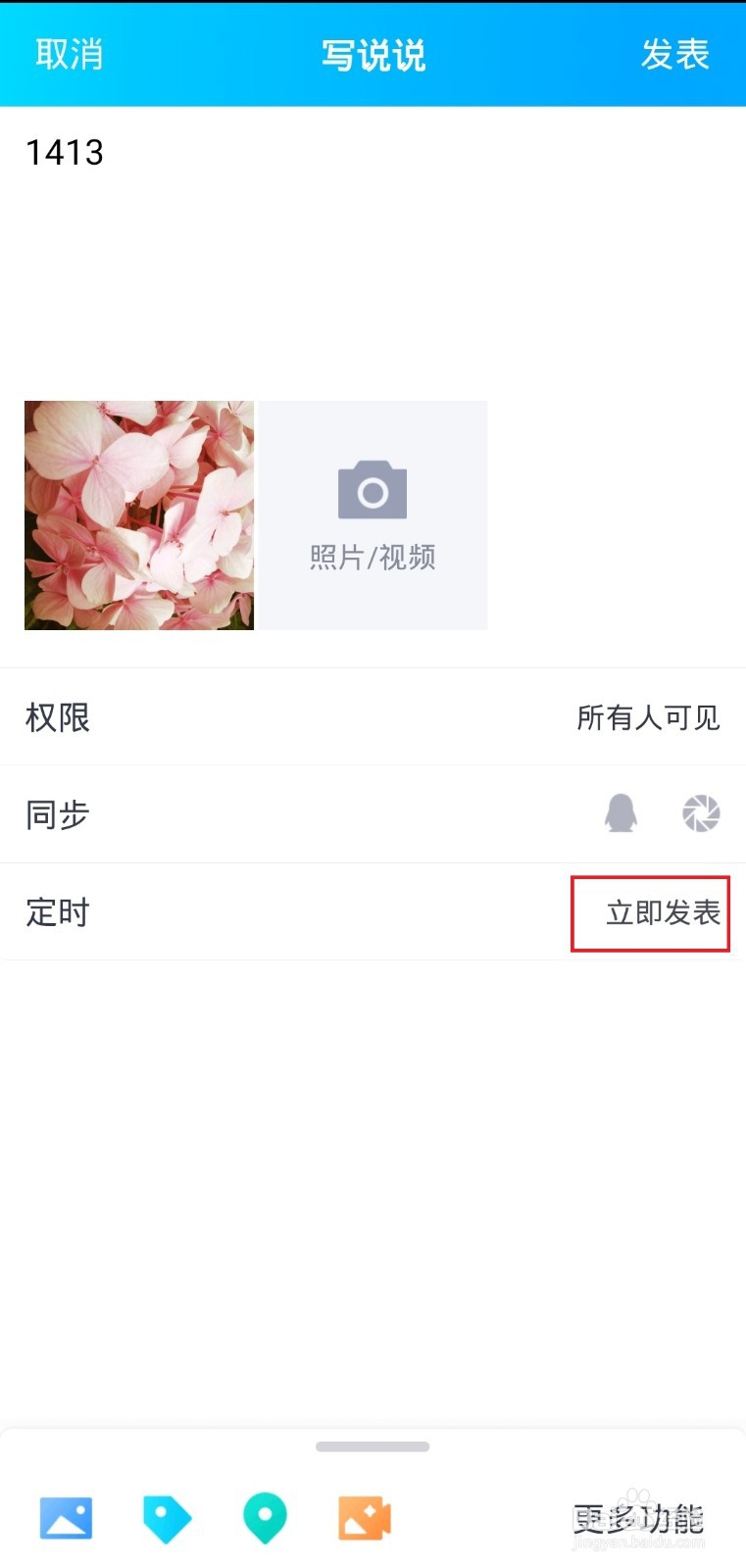Add a location using the map pin icon
The width and height of the screenshot is (746, 1568).
[x=264, y=1517]
